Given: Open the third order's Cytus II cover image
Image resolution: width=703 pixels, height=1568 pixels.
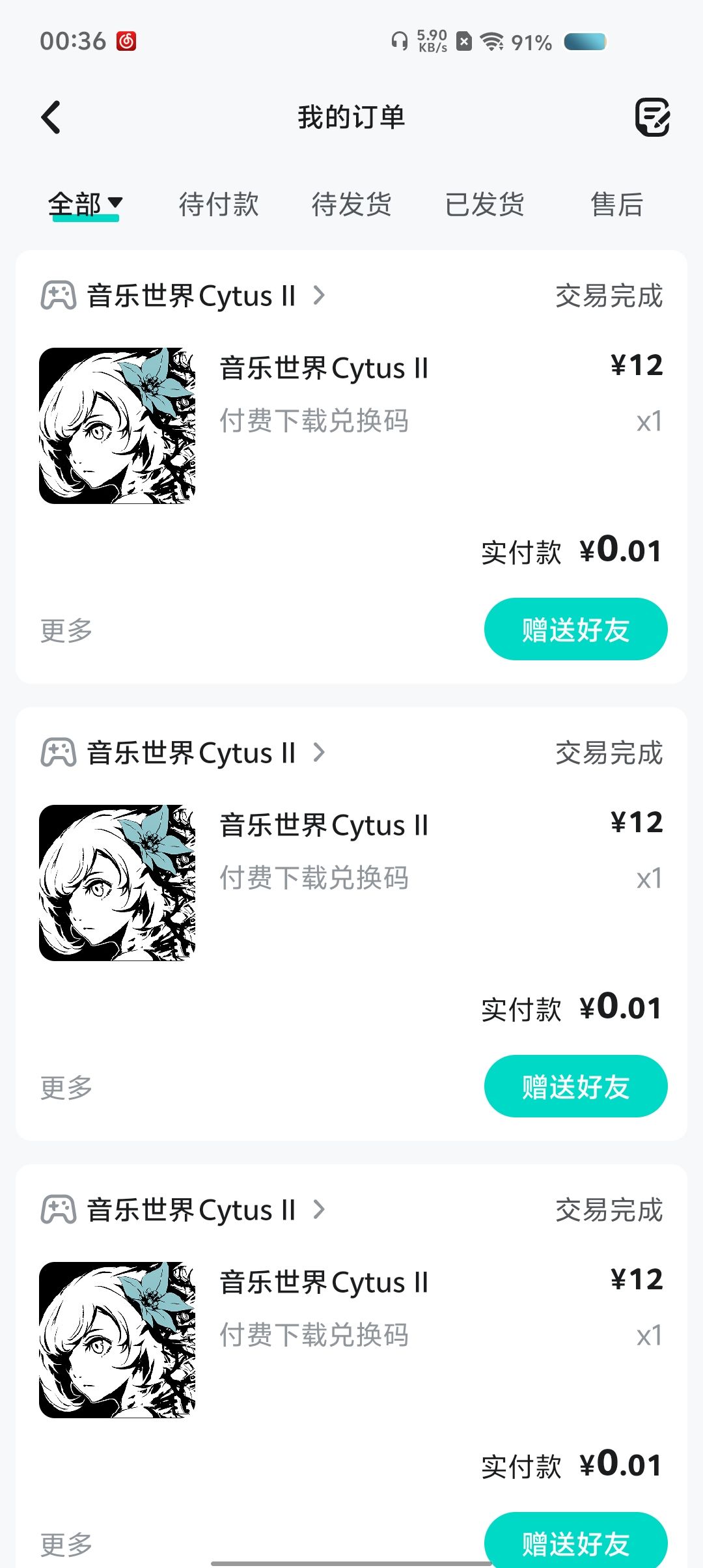Looking at the screenshot, I should point(117,1340).
